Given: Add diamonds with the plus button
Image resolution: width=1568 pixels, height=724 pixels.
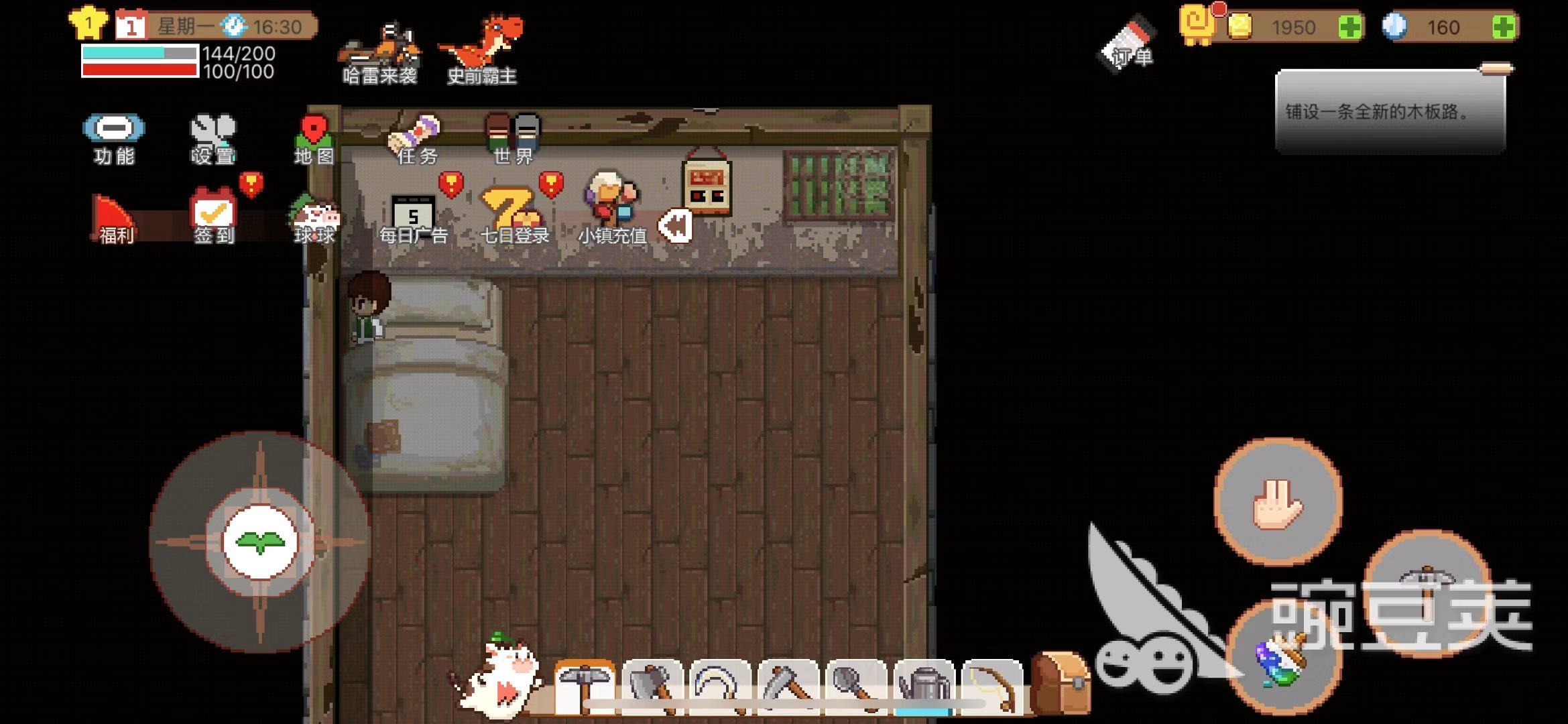Looking at the screenshot, I should [1504, 27].
